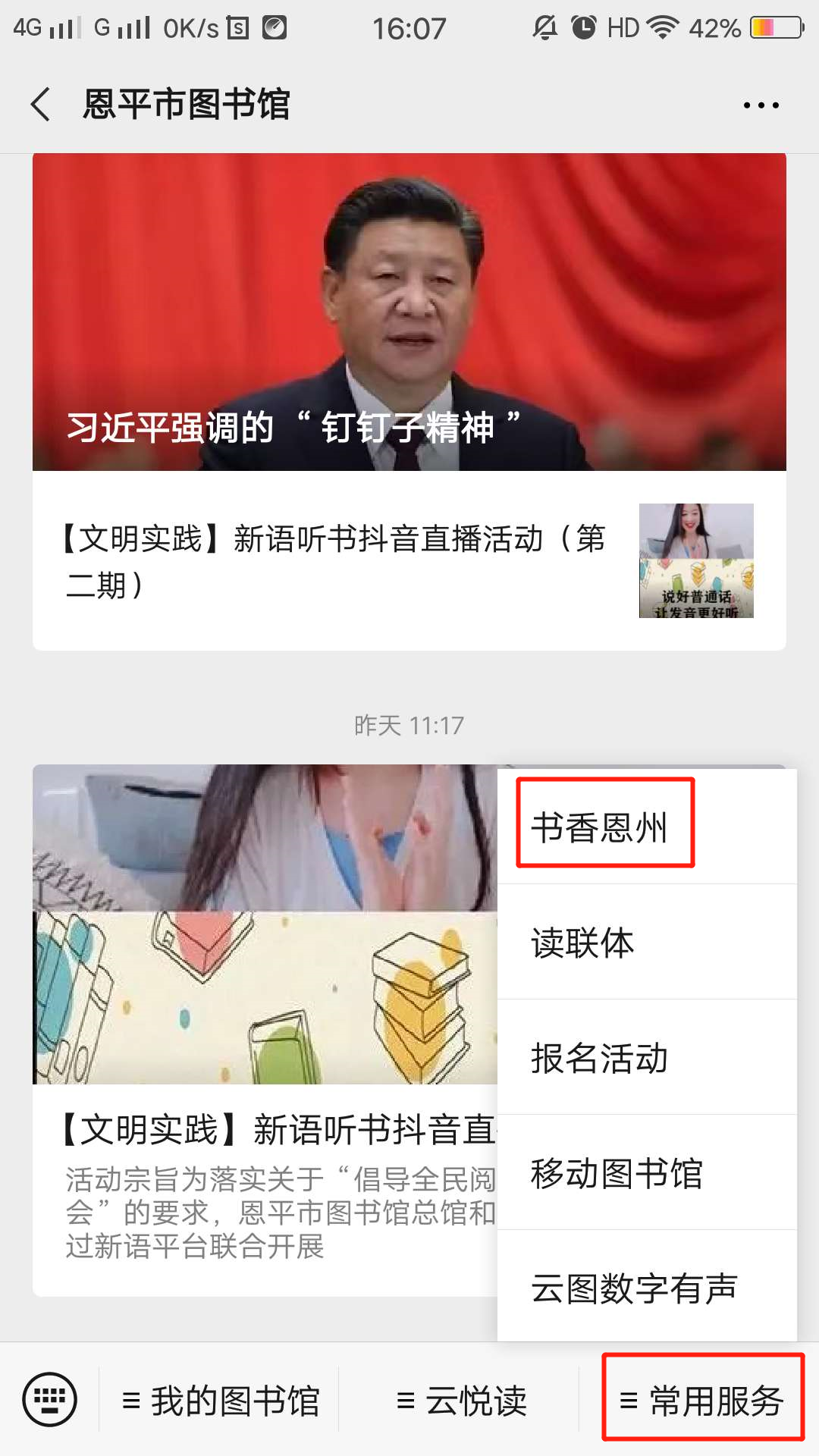Open the three-dot overflow menu
Image resolution: width=819 pixels, height=1456 pixels.
pos(761,105)
